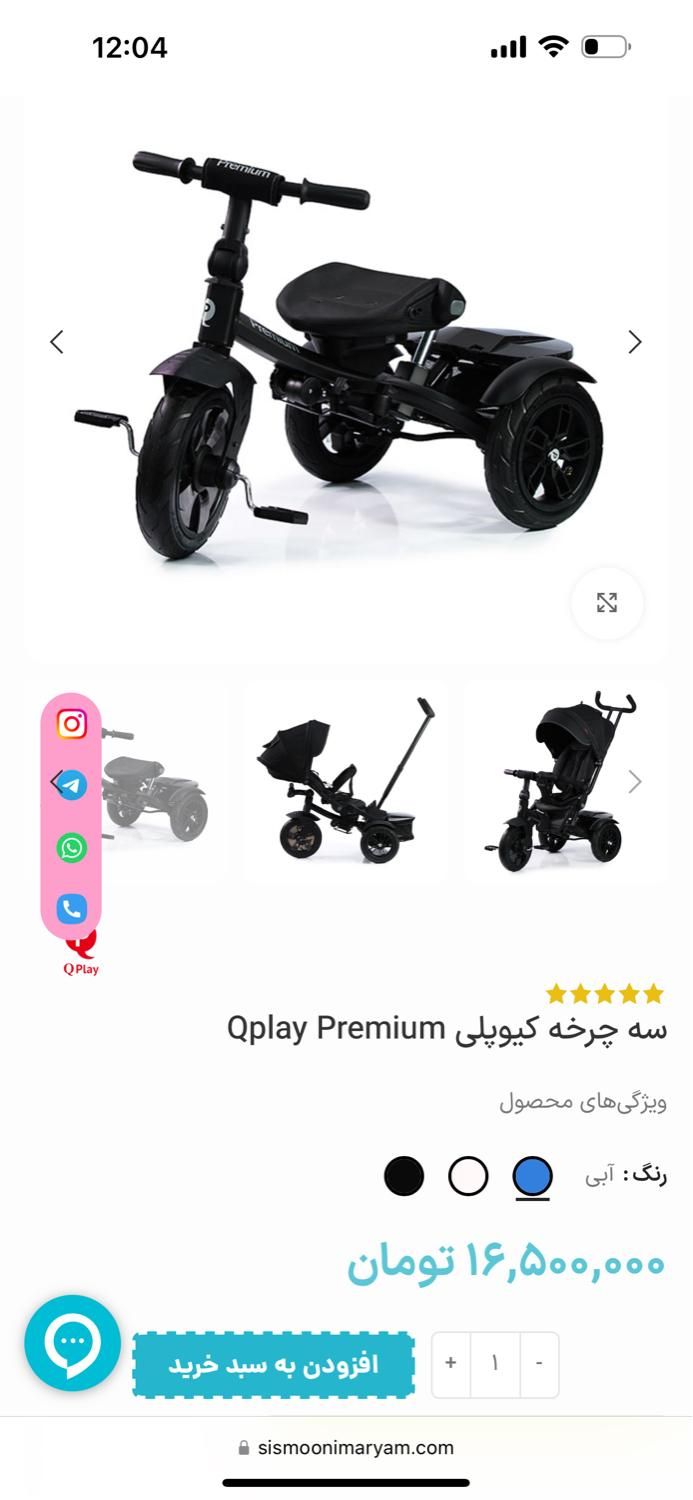
Task: Open the Instagram link
Action: pos(71,724)
